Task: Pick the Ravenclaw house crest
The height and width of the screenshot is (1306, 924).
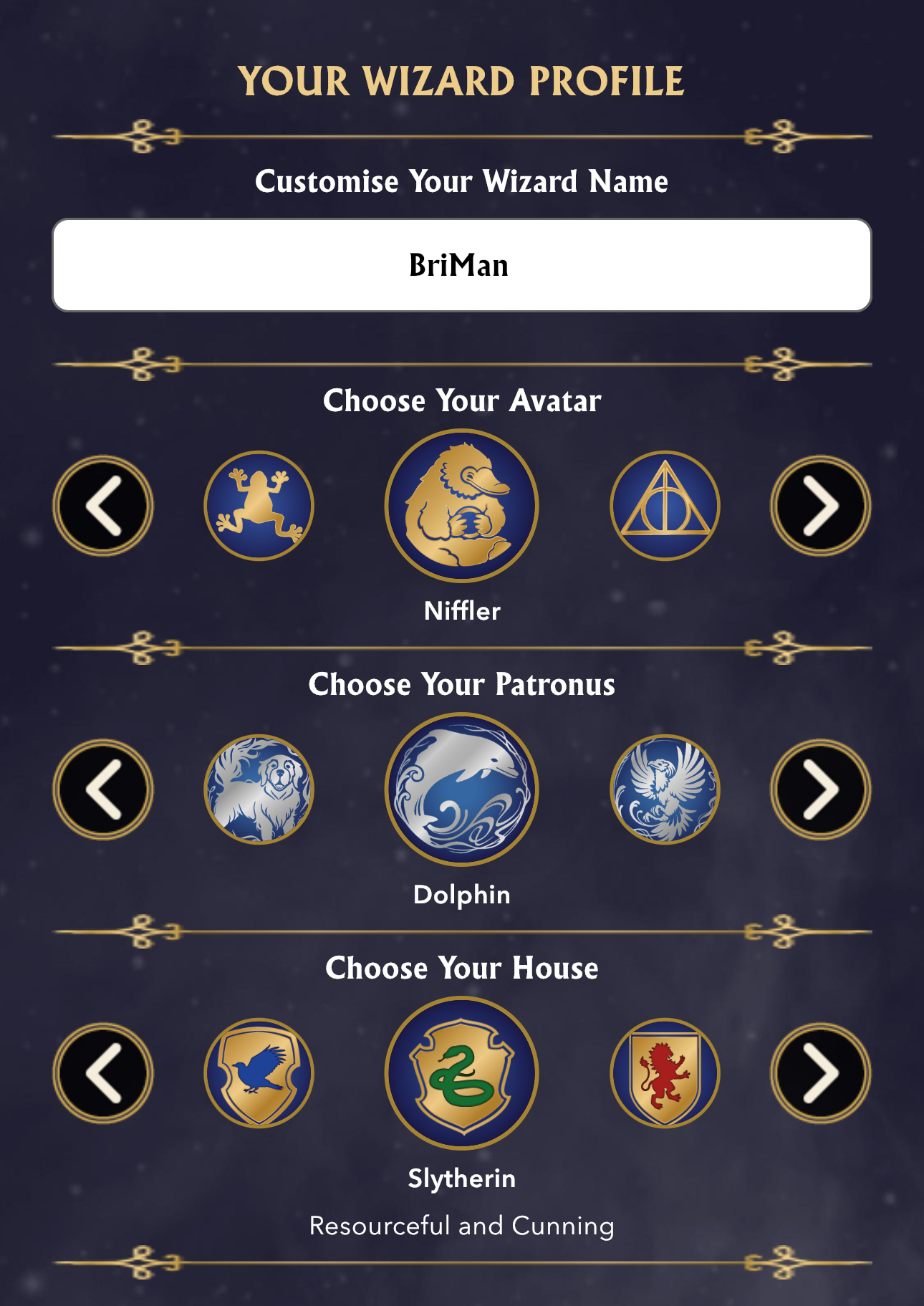Action: pos(259,1073)
